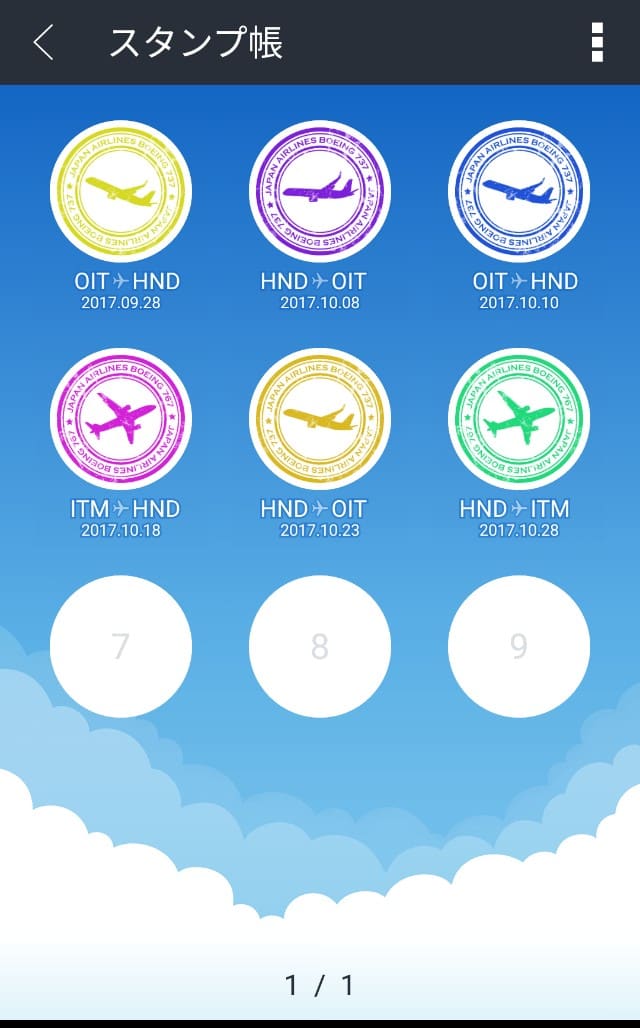640x1028 pixels.
Task: Open the OIT to HND stamp dated 2017.09.28
Action: [121, 191]
